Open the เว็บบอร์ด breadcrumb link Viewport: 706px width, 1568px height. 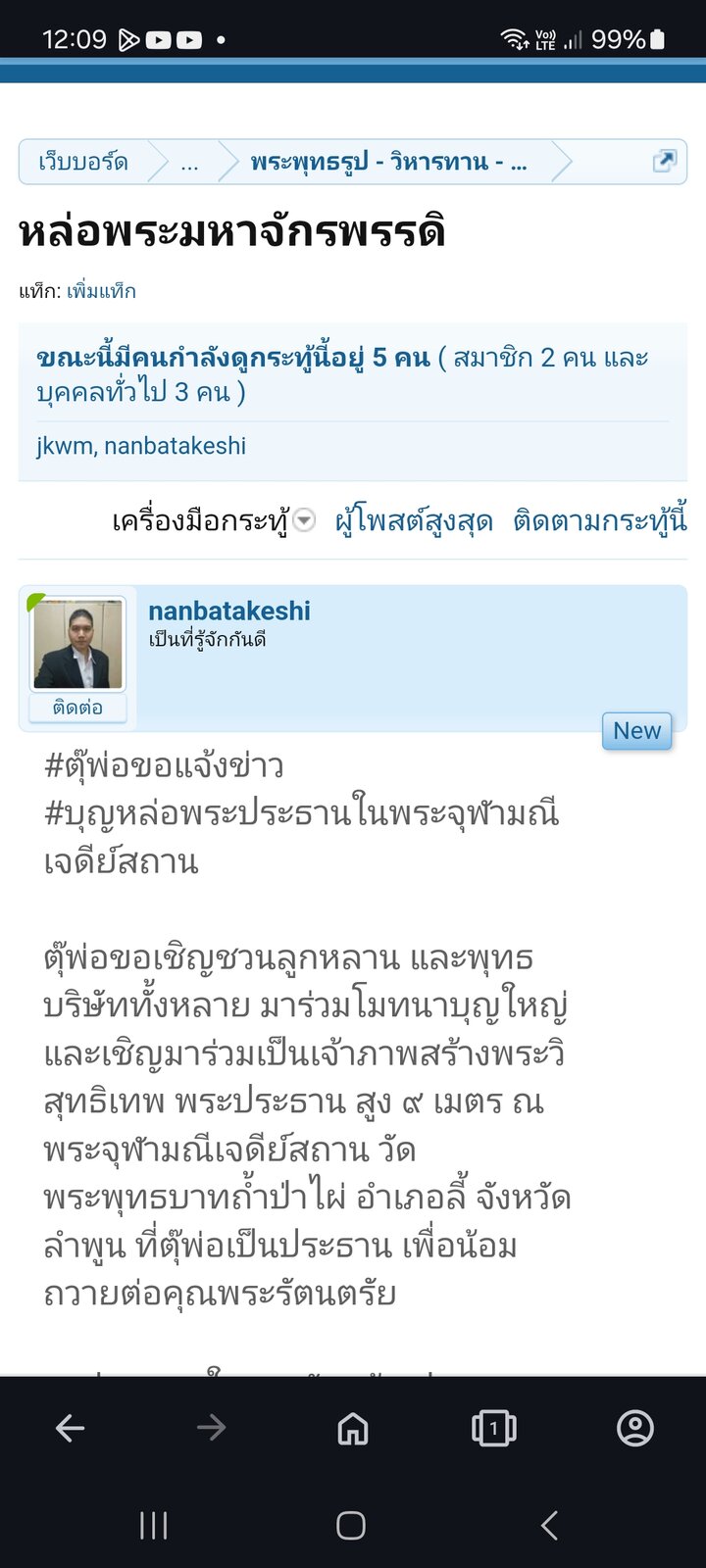[83, 162]
